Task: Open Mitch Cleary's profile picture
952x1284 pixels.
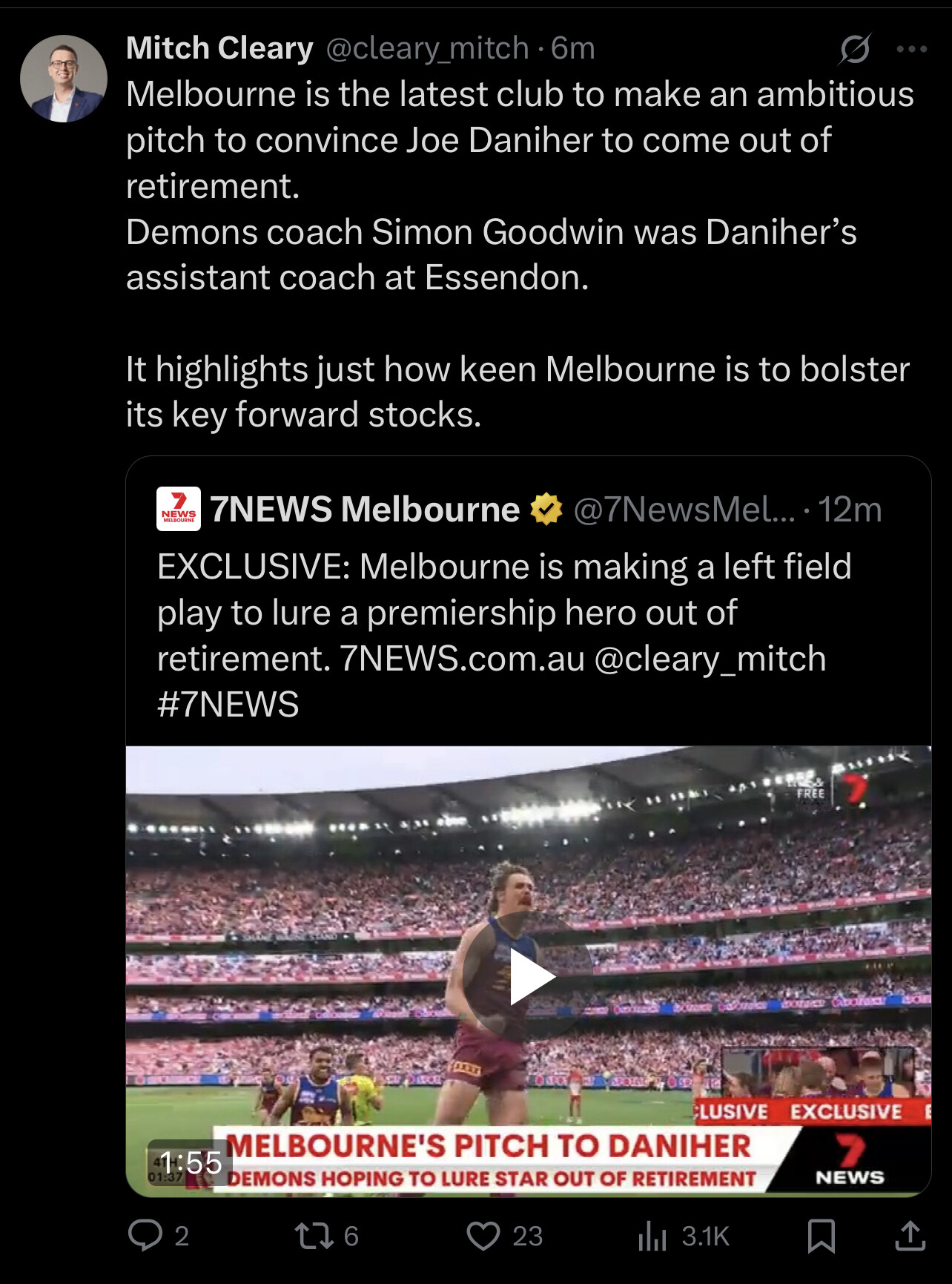Action: click(64, 79)
